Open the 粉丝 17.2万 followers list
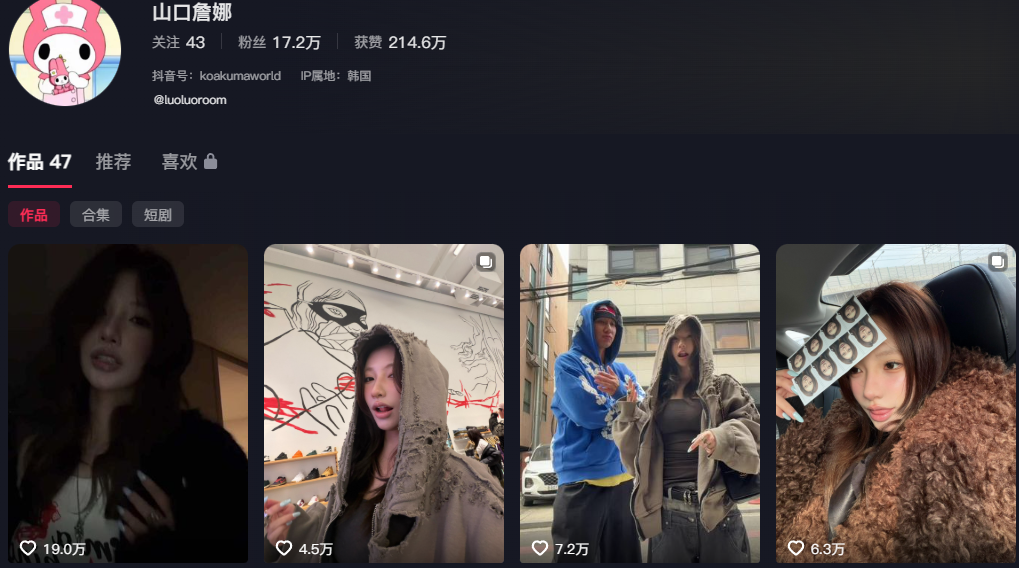 pos(279,42)
